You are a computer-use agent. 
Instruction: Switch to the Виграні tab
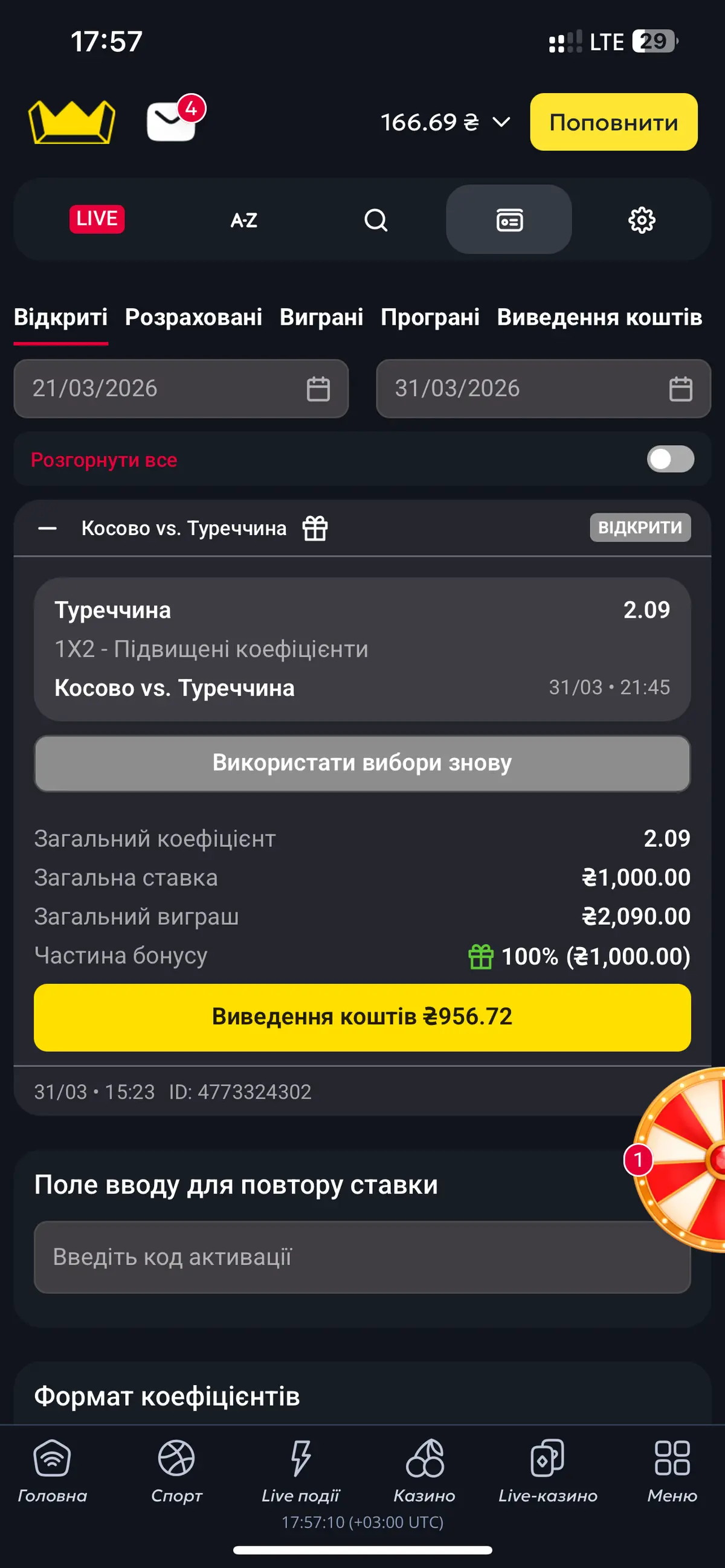[321, 317]
